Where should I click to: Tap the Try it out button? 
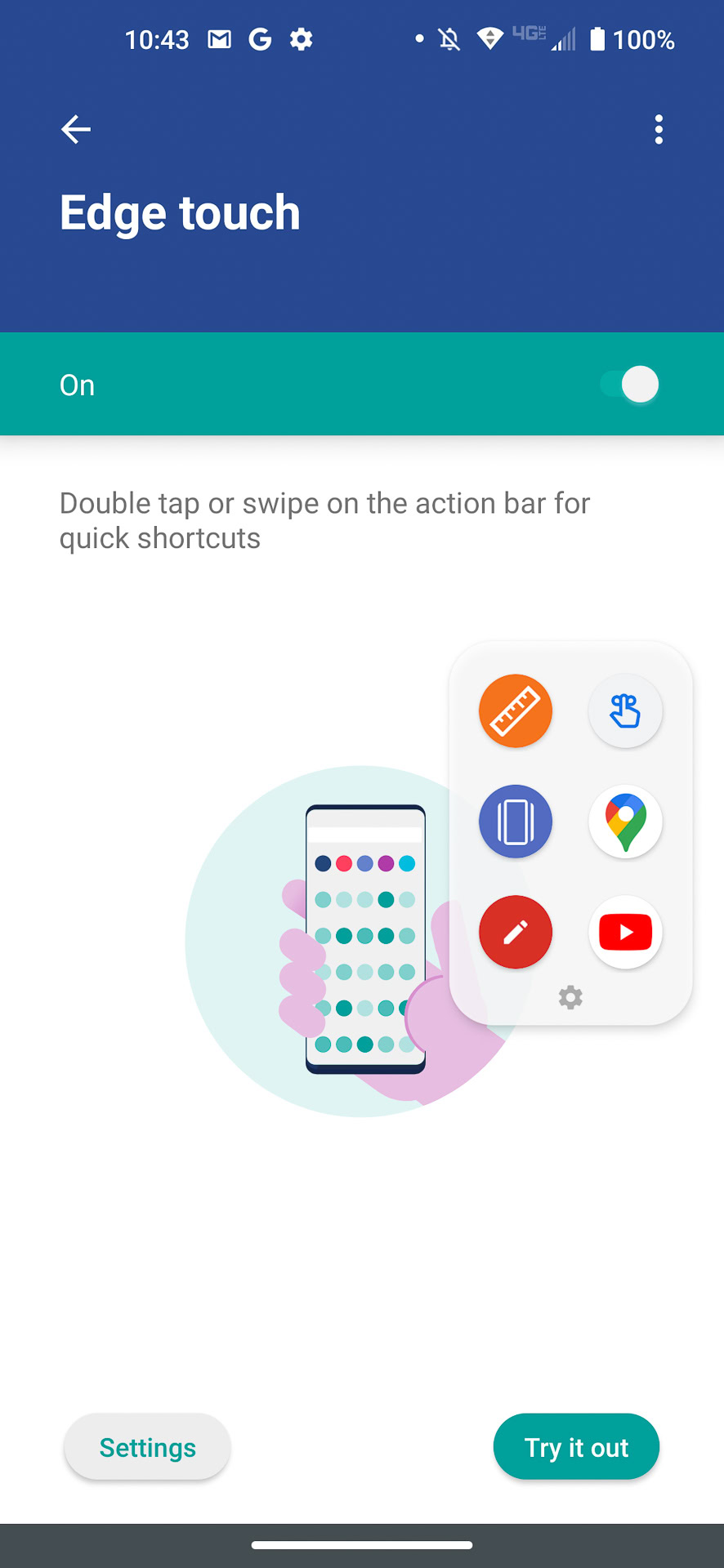[576, 1447]
